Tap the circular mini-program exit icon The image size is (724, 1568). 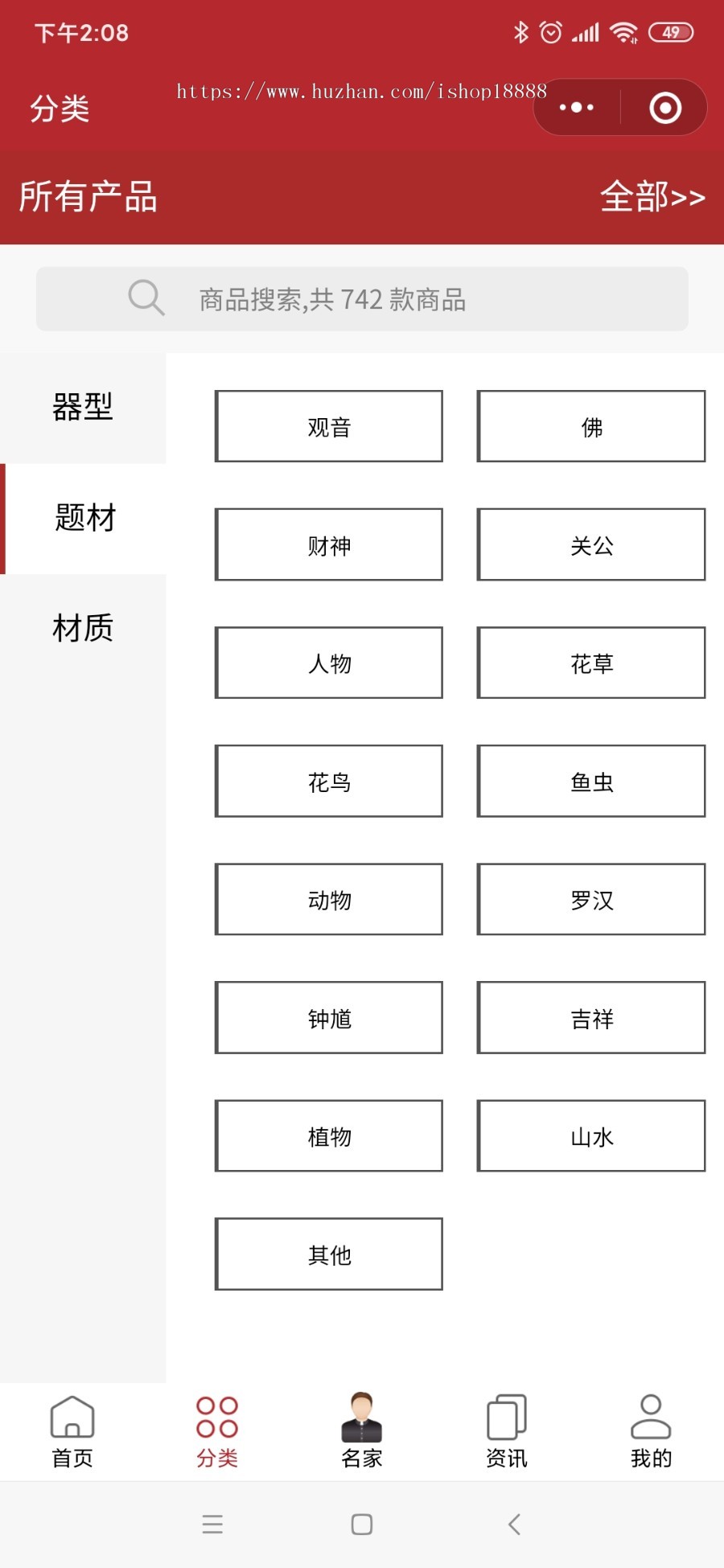coord(665,106)
